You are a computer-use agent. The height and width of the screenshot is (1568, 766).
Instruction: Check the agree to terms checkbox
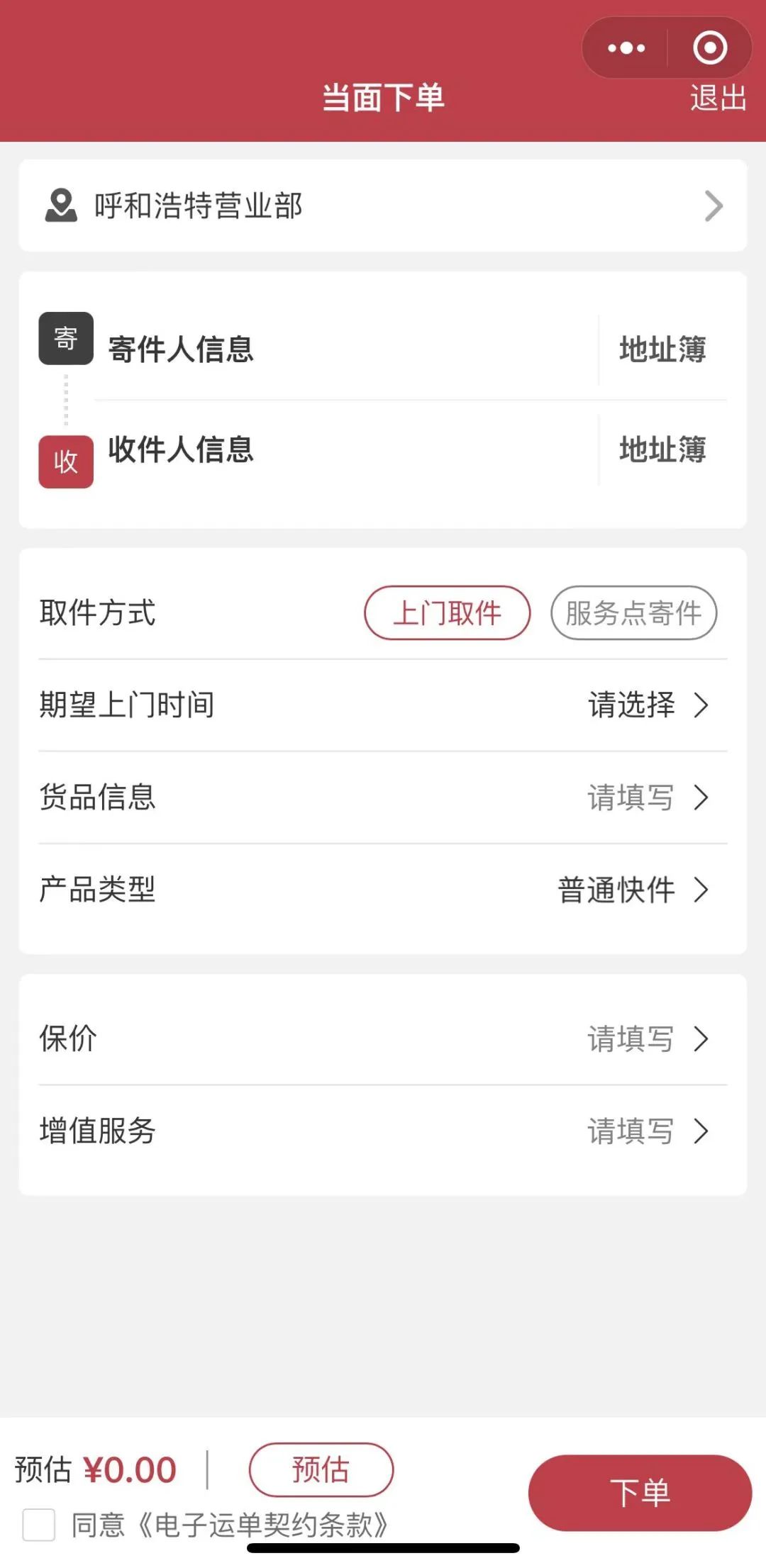(x=39, y=1525)
